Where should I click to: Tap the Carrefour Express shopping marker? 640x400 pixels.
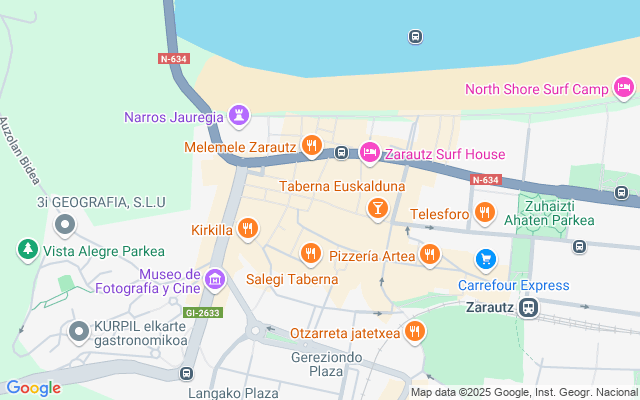tap(486, 261)
